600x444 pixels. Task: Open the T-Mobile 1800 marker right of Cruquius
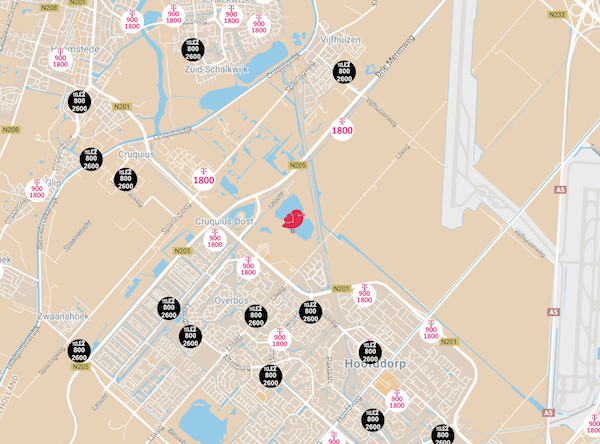click(204, 177)
